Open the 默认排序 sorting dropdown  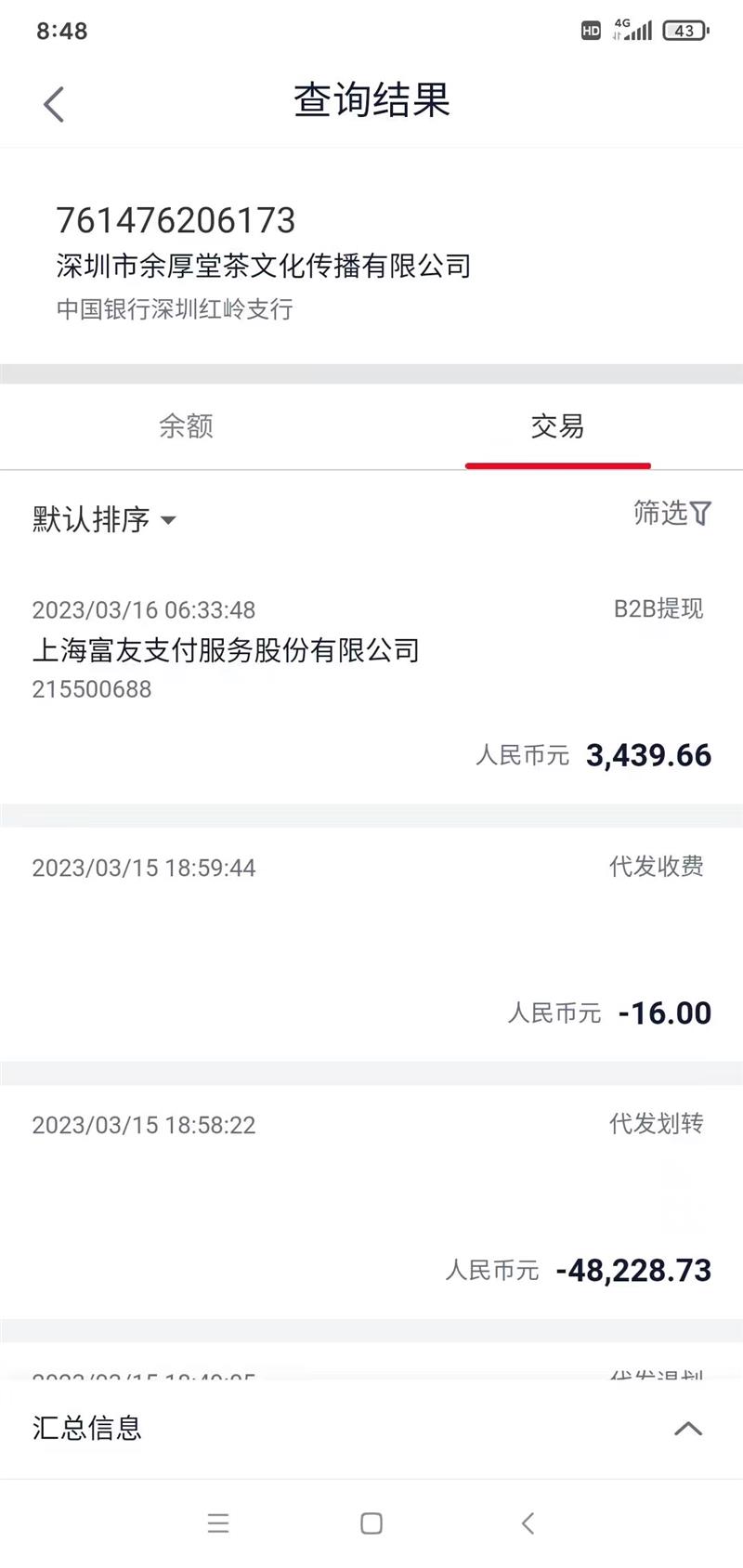coord(104,519)
